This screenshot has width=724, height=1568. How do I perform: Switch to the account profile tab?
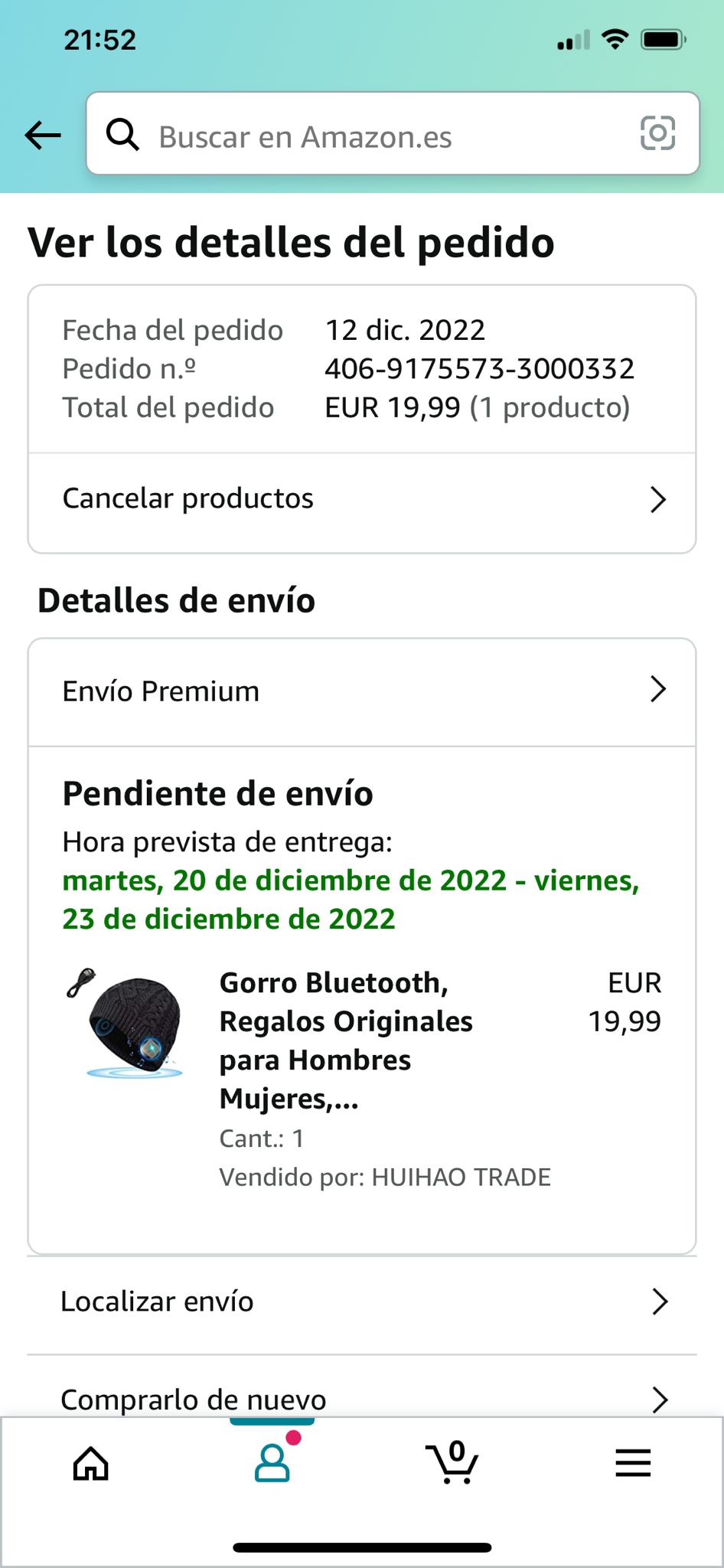(272, 1462)
